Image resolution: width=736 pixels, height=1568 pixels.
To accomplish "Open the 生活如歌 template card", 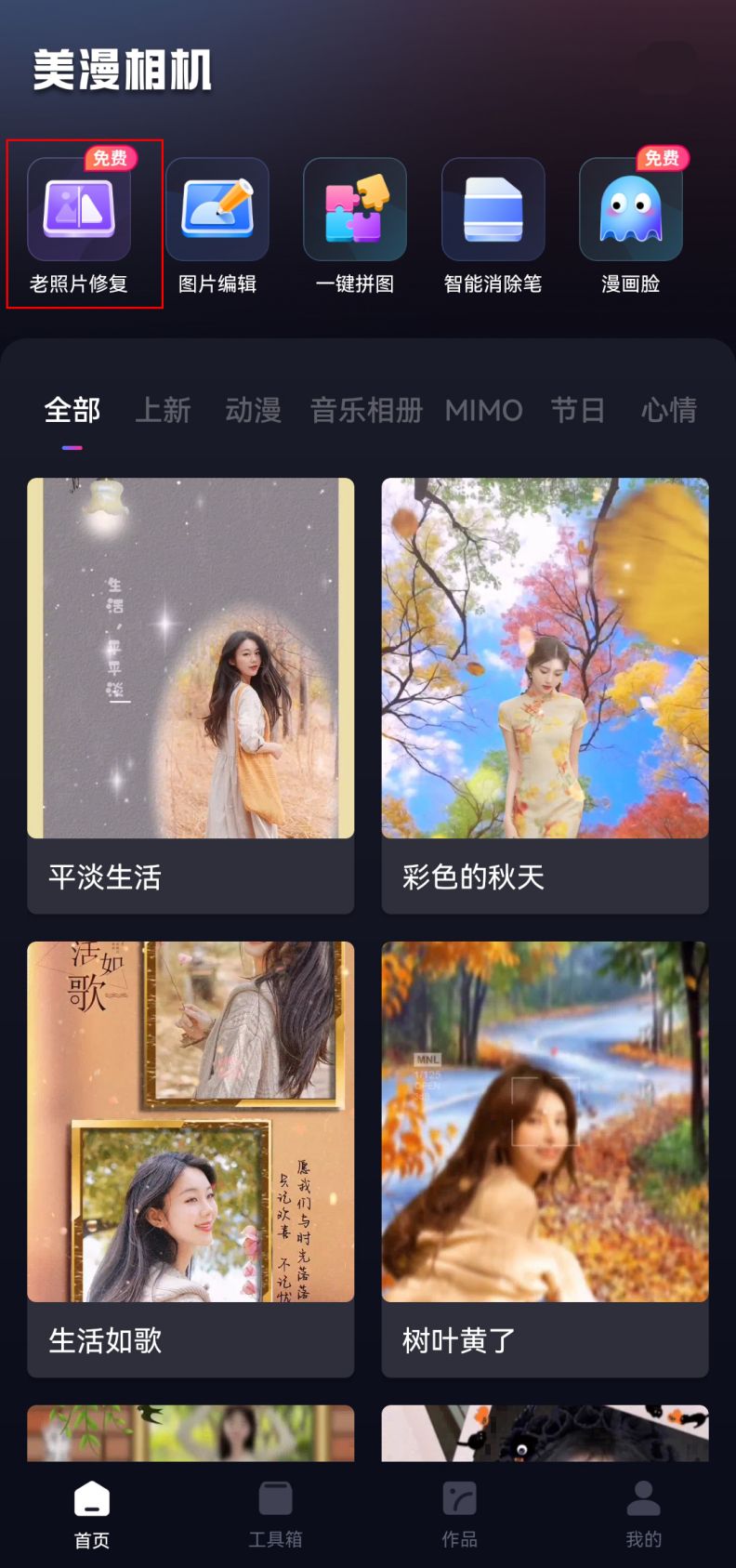I will tap(191, 1158).
